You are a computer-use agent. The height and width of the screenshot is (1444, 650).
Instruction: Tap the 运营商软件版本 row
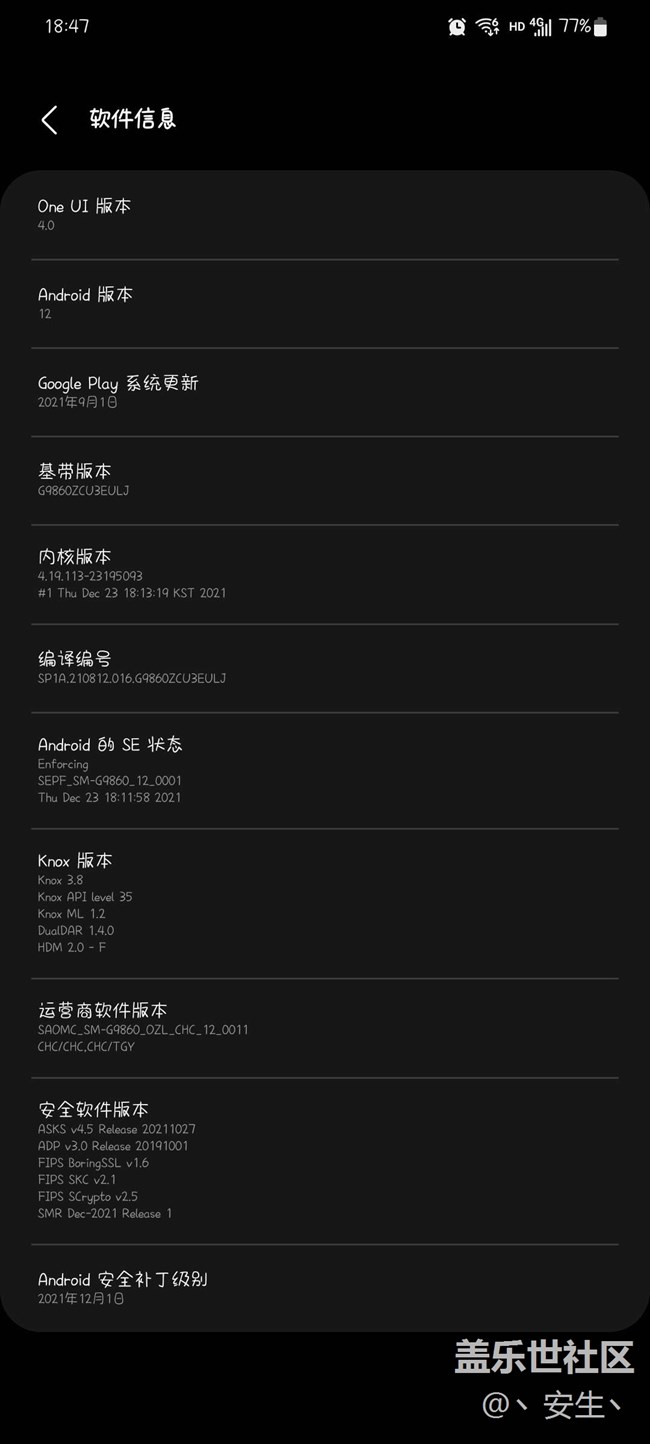(325, 1028)
